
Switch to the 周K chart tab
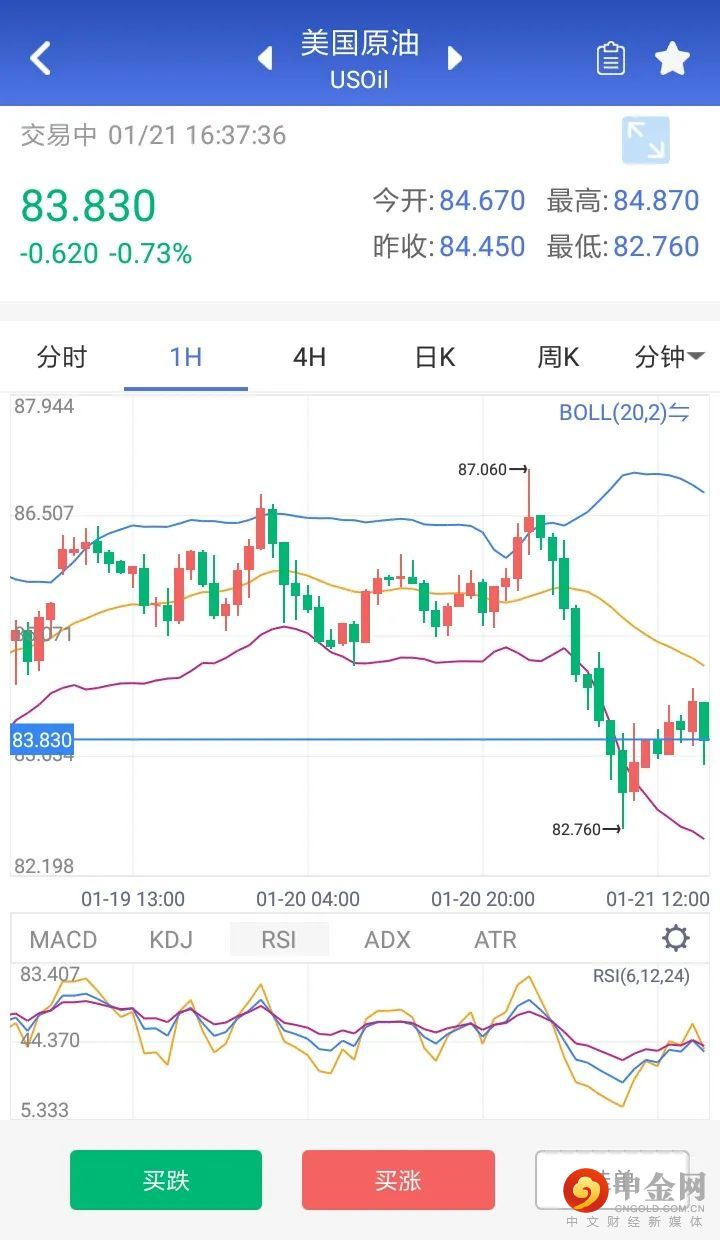point(558,357)
